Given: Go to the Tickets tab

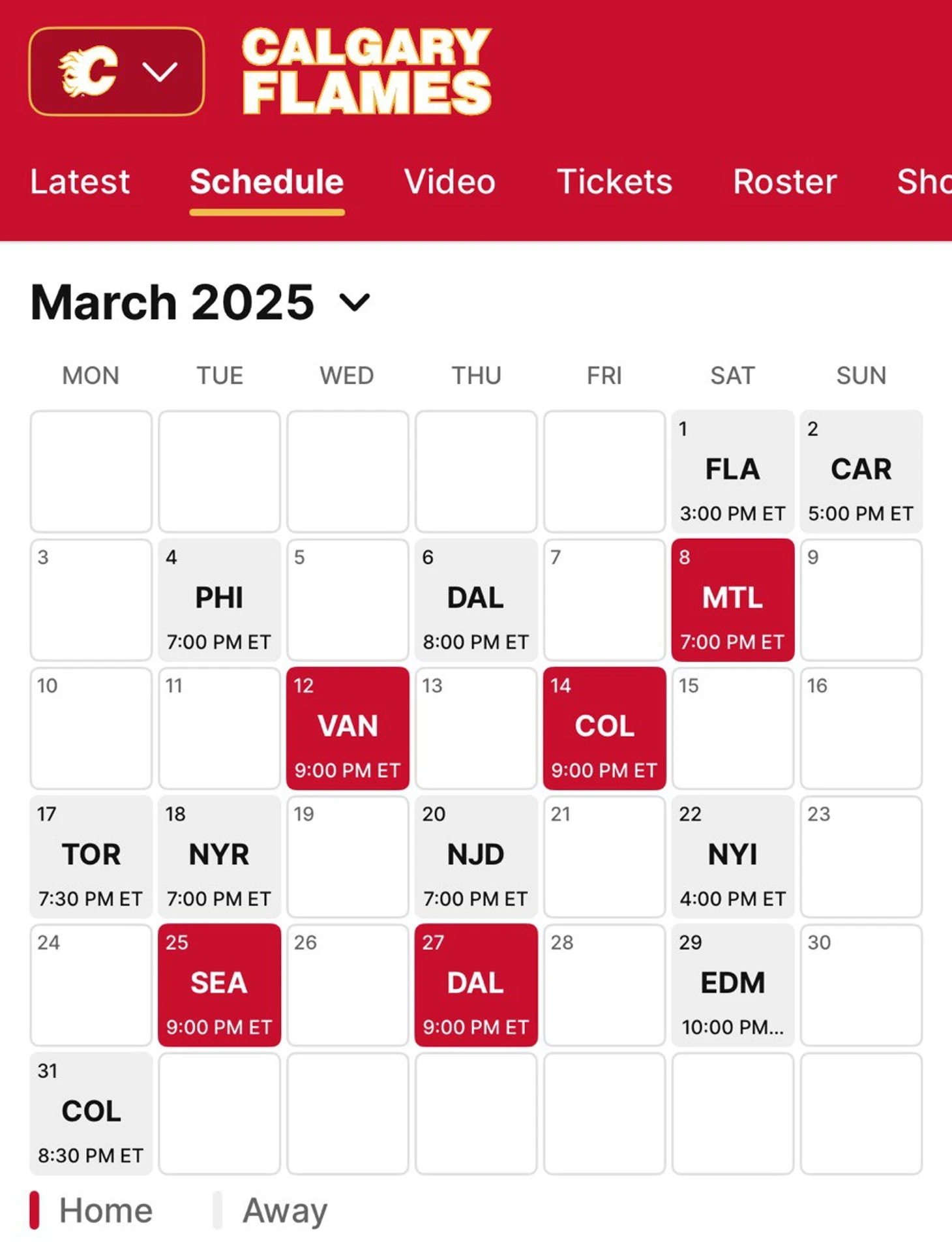Looking at the screenshot, I should pos(614,181).
